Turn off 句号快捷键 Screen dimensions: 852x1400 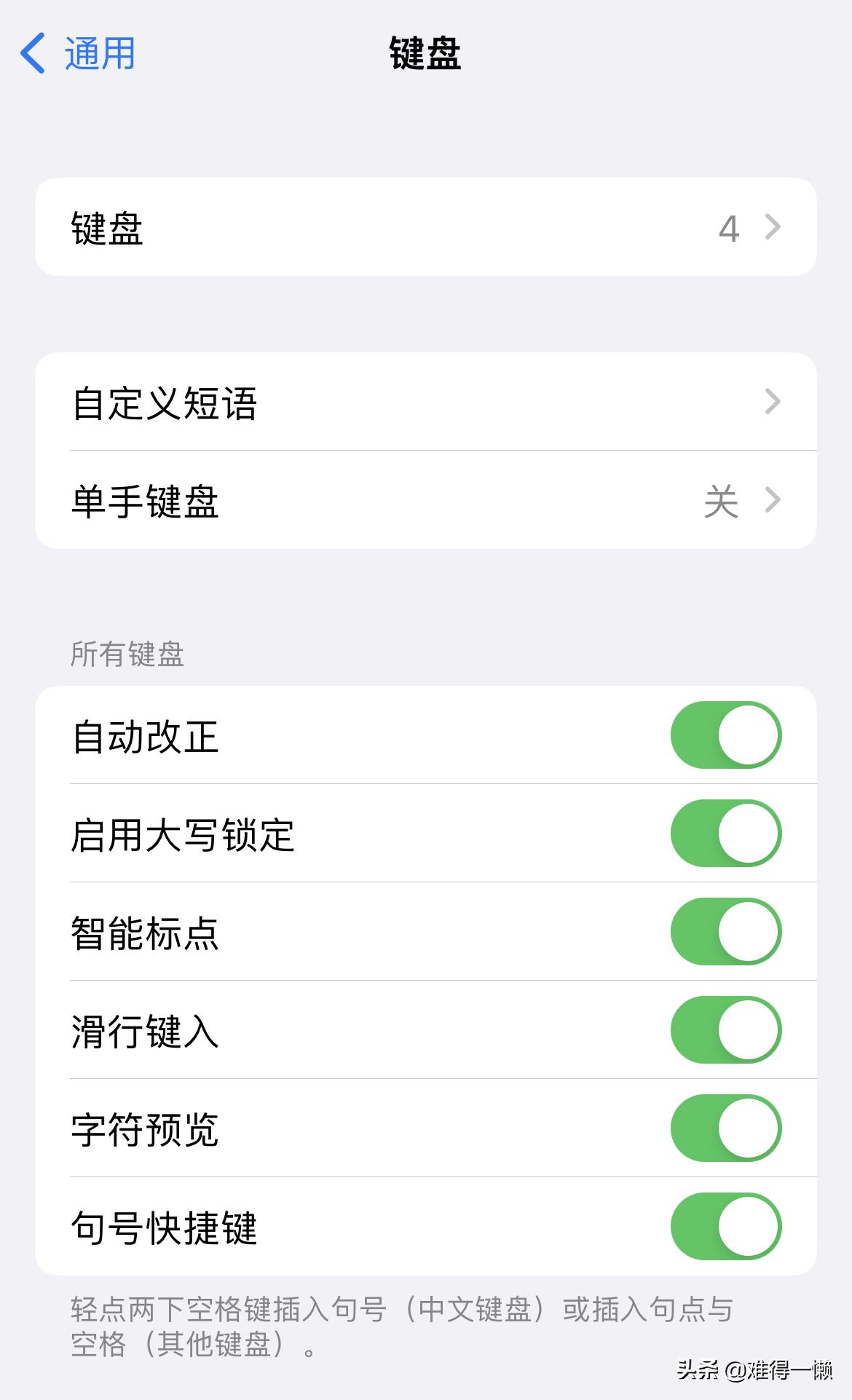[x=725, y=1227]
